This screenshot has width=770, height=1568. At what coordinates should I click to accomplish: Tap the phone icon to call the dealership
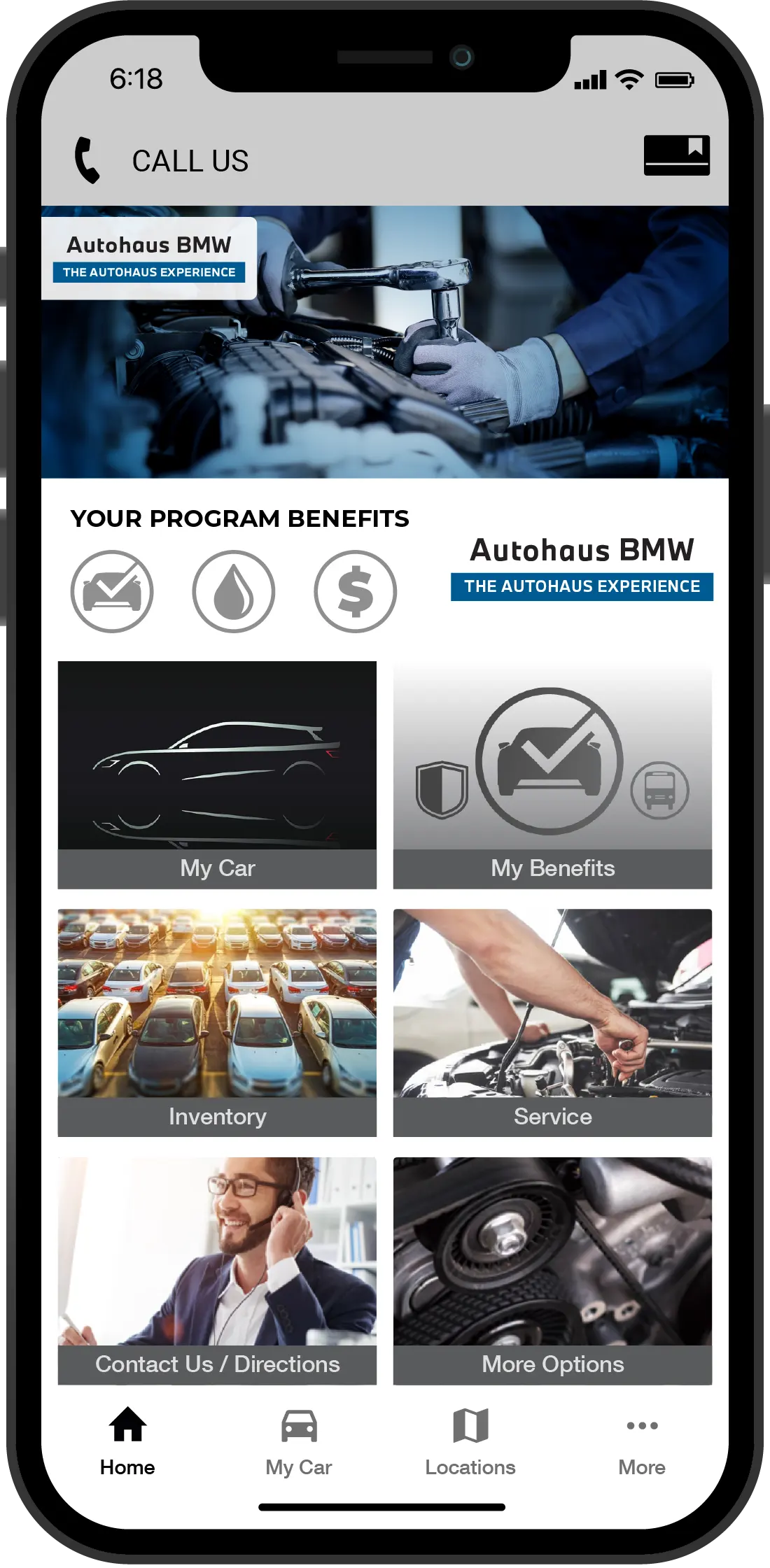tap(87, 160)
